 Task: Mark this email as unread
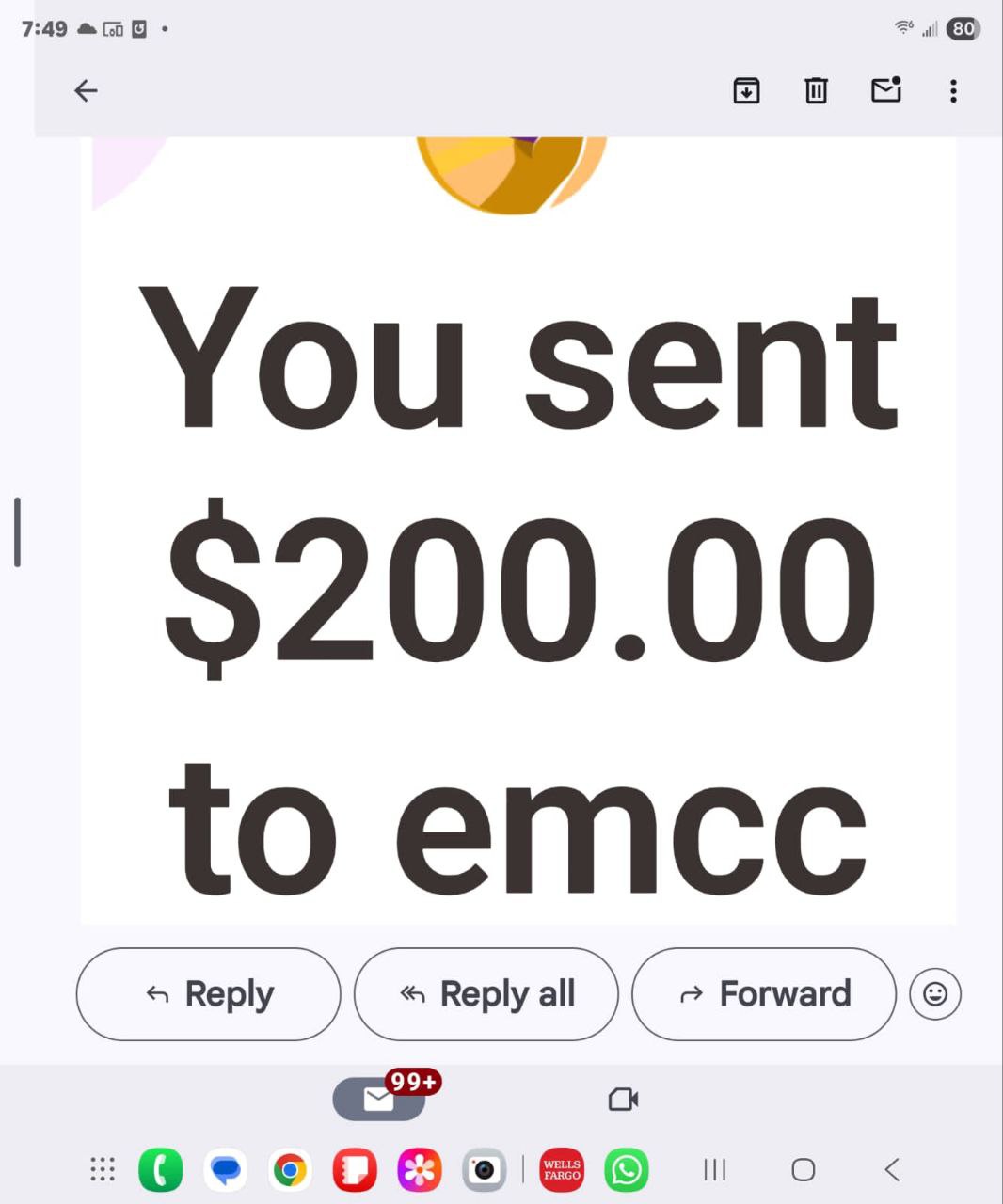pyautogui.click(x=885, y=90)
